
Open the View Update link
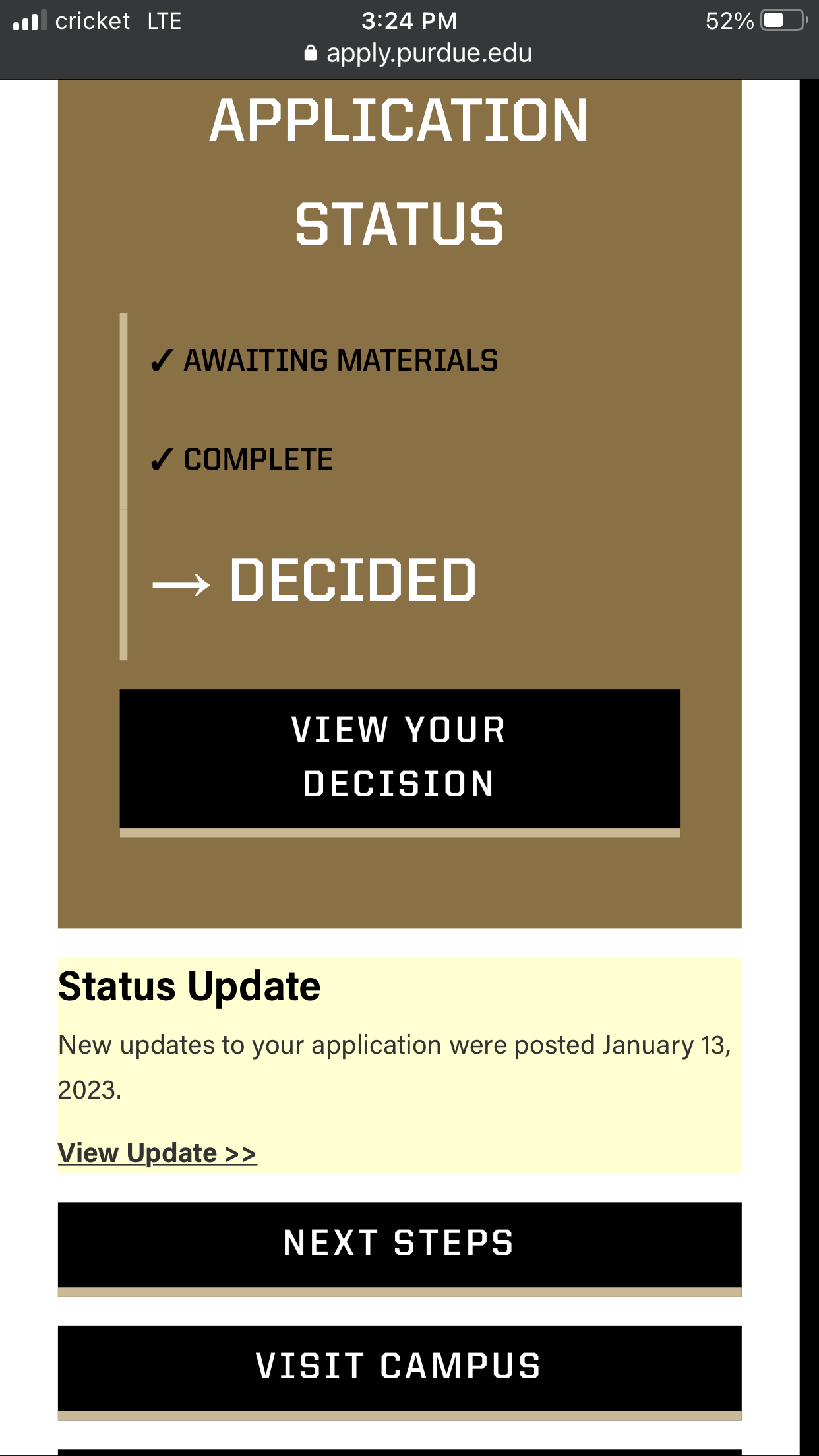tap(157, 1153)
